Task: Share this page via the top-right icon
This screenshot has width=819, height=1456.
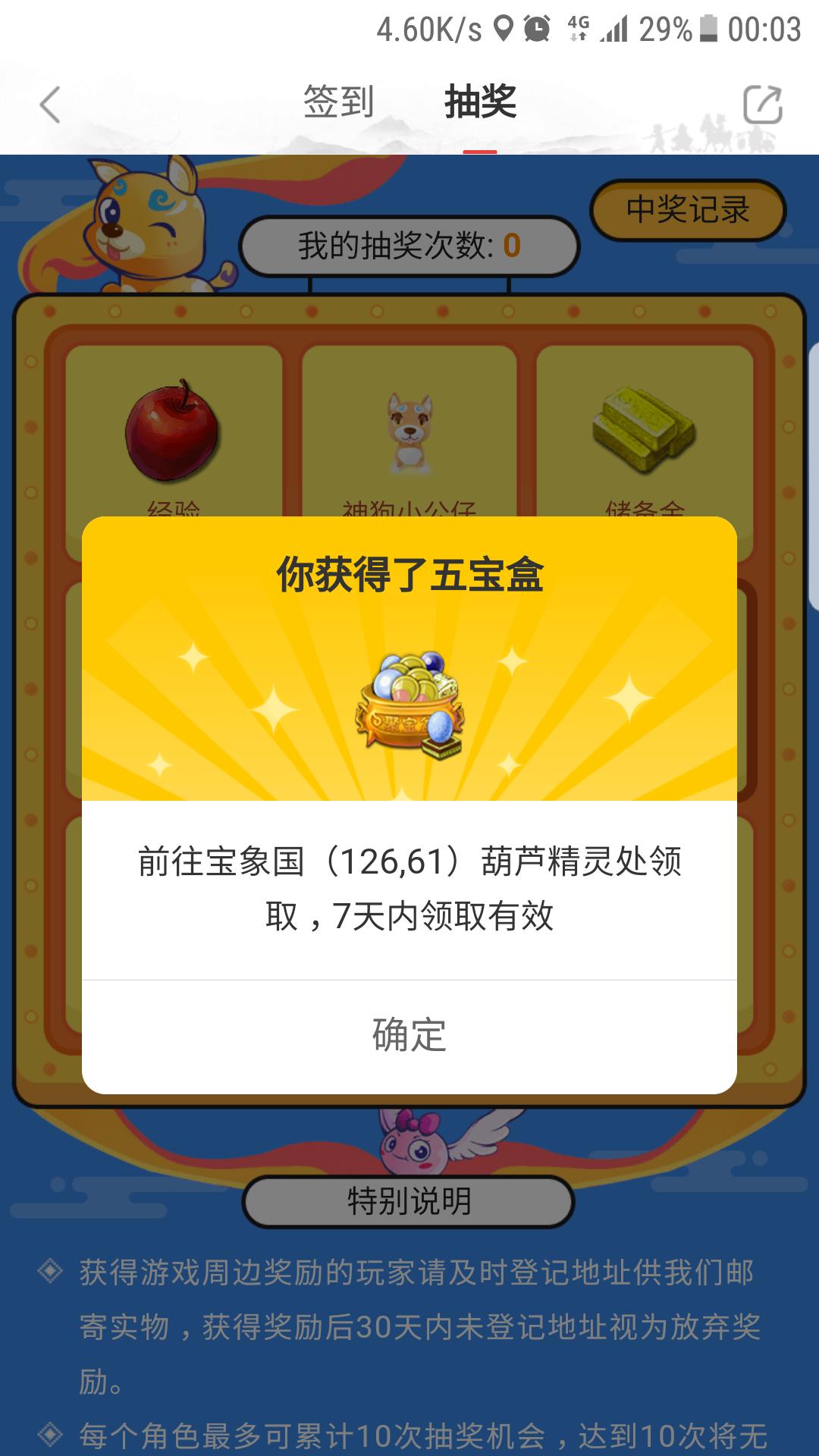Action: point(762,105)
